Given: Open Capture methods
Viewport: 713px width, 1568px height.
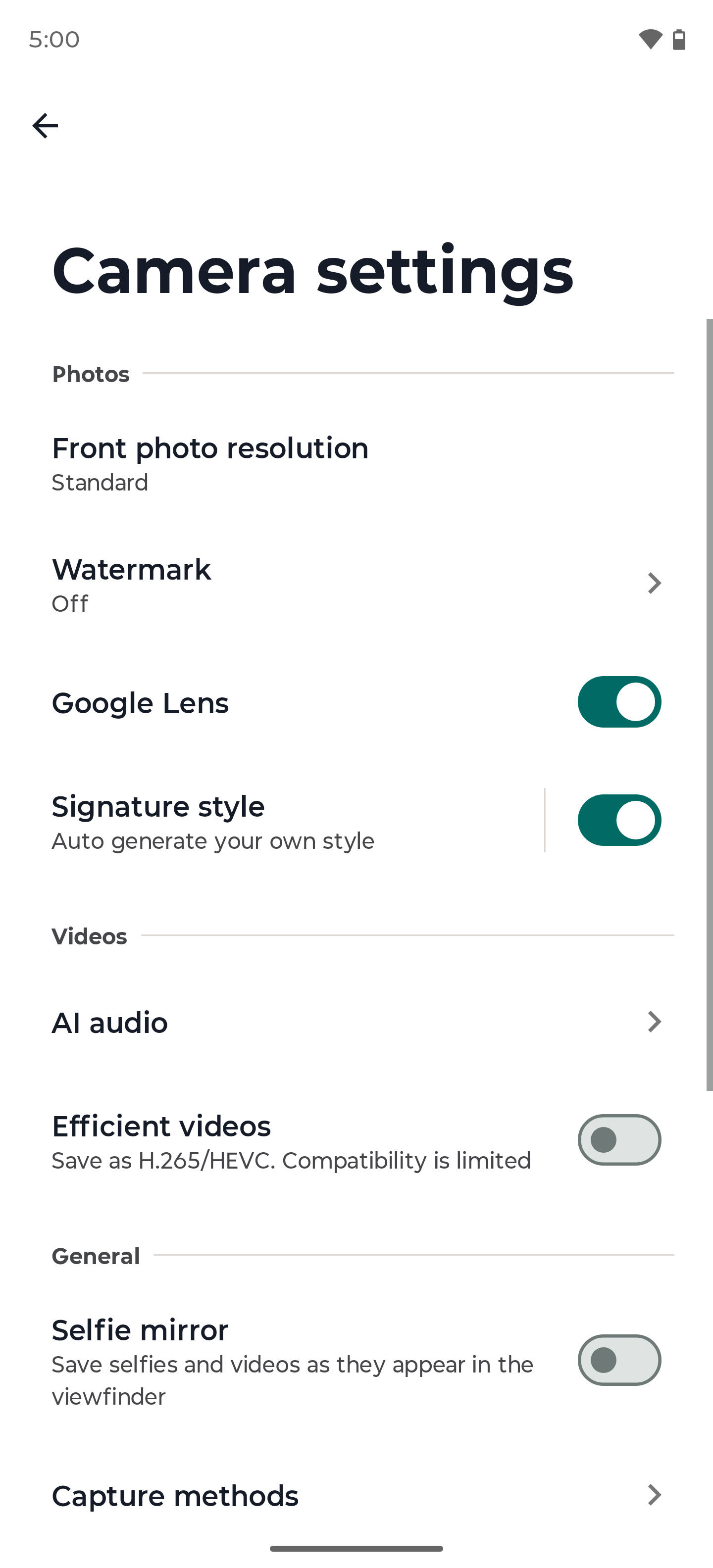Looking at the screenshot, I should click(356, 1496).
